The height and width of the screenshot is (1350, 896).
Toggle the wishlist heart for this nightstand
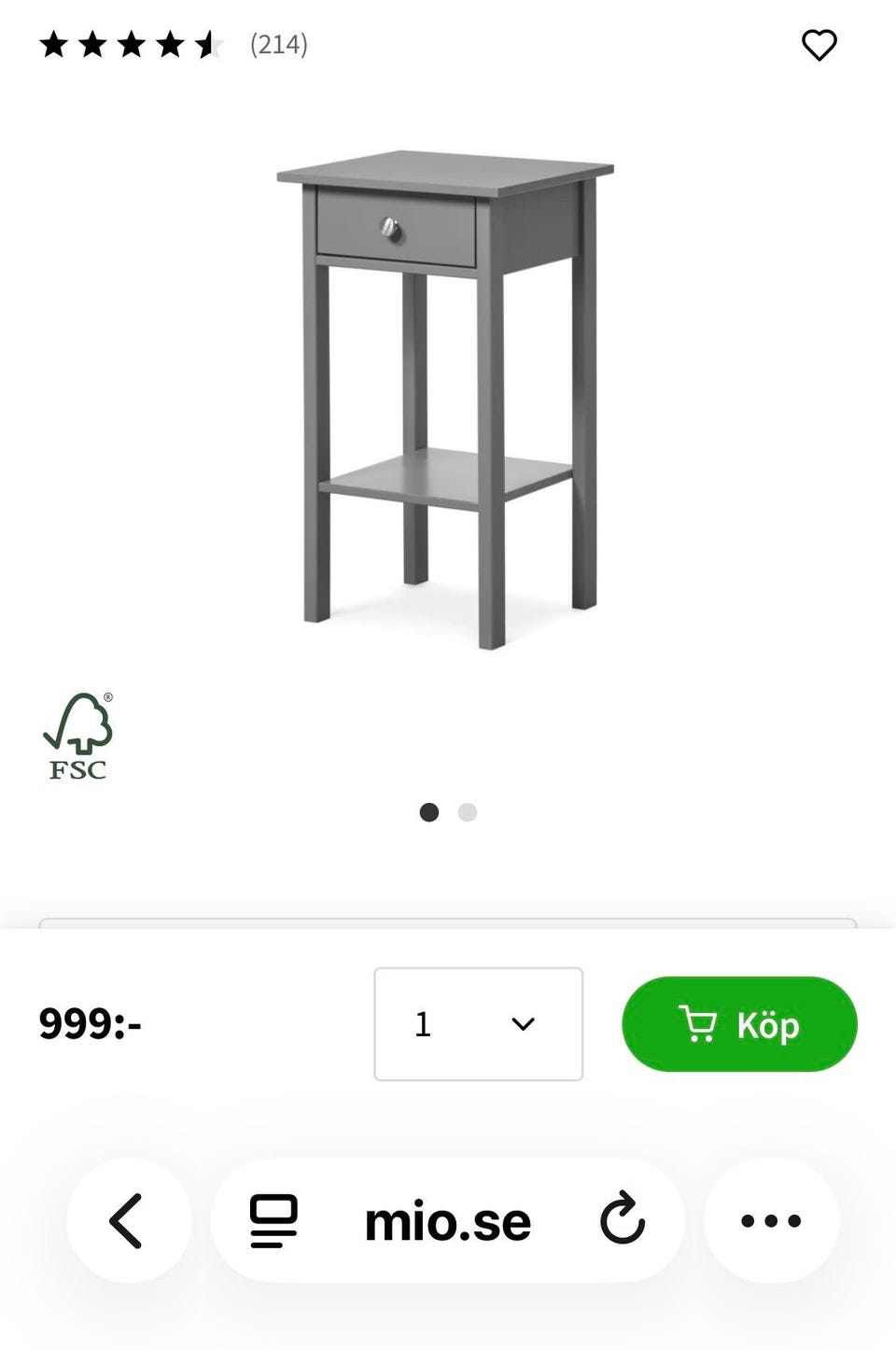pyautogui.click(x=819, y=46)
